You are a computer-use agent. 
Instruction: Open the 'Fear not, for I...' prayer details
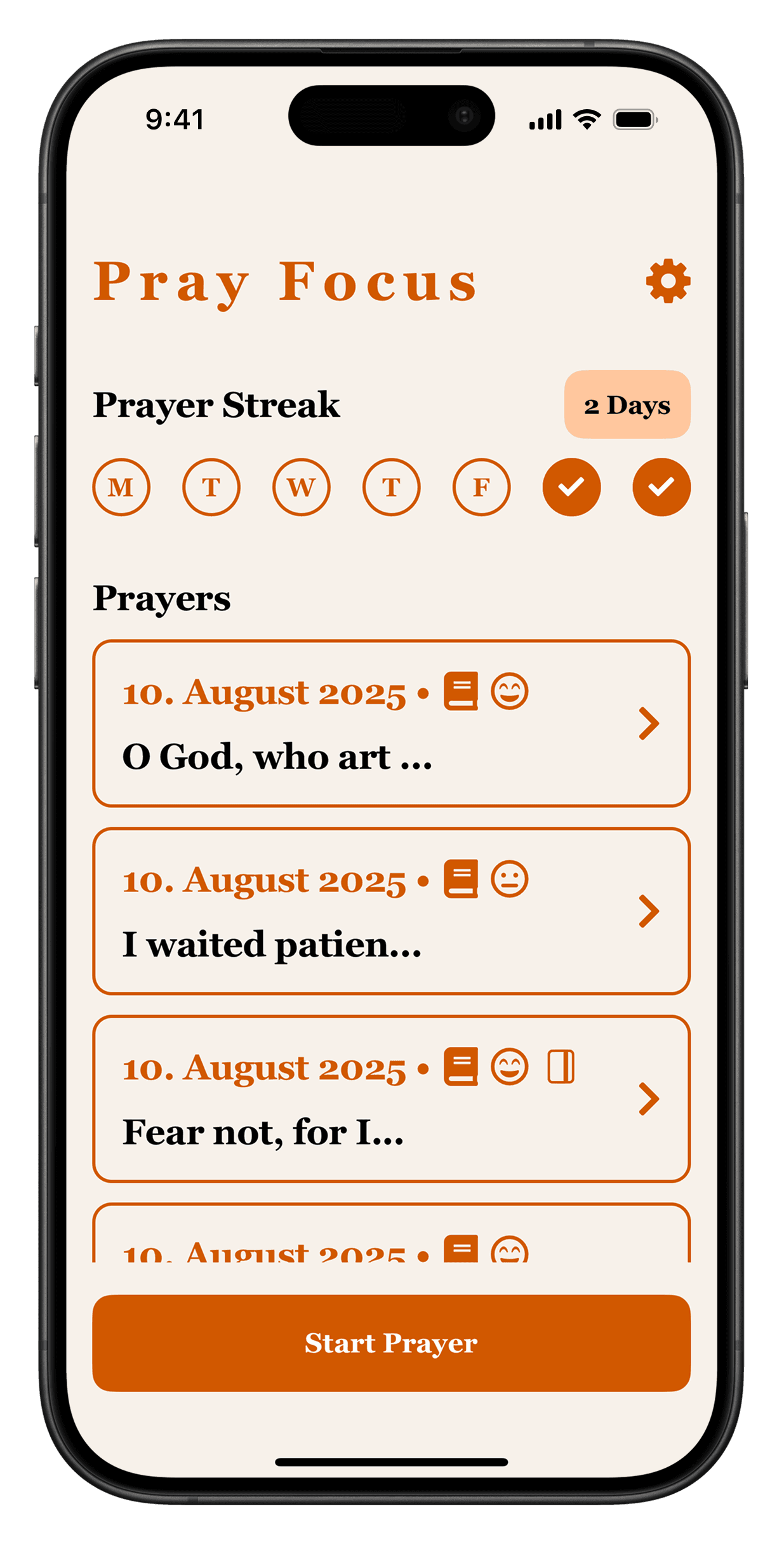[649, 1100]
